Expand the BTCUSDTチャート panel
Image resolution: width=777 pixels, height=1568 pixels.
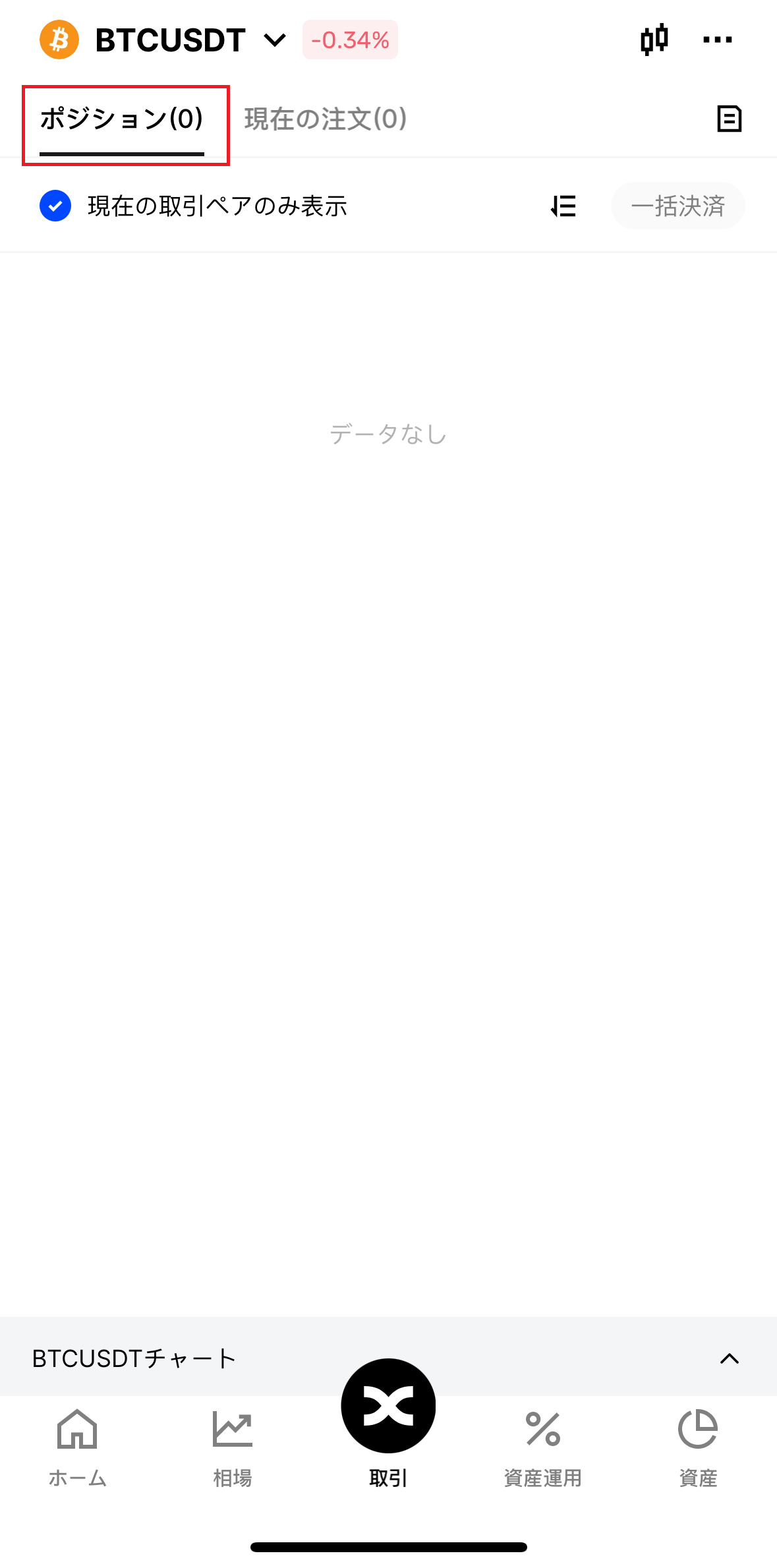click(x=729, y=1358)
